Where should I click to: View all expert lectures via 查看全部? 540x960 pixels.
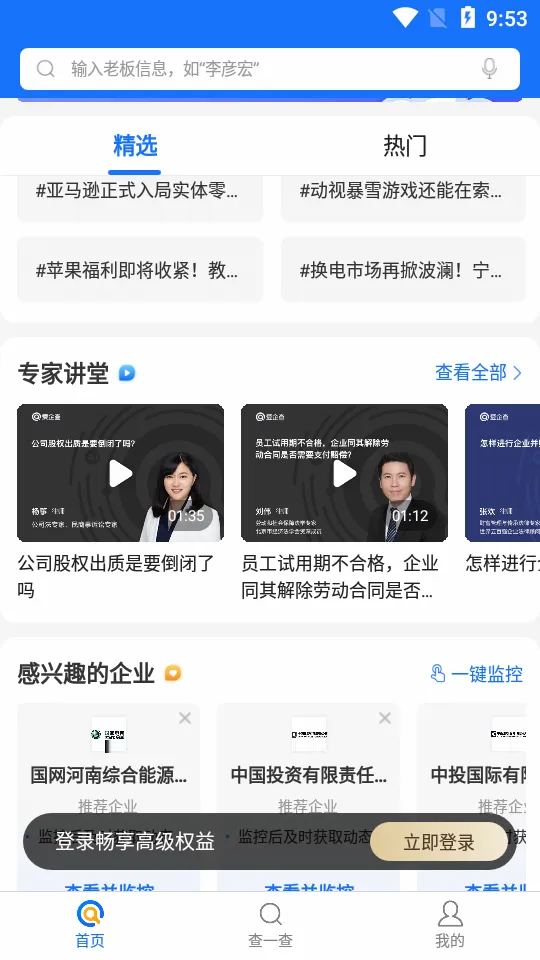coord(478,372)
